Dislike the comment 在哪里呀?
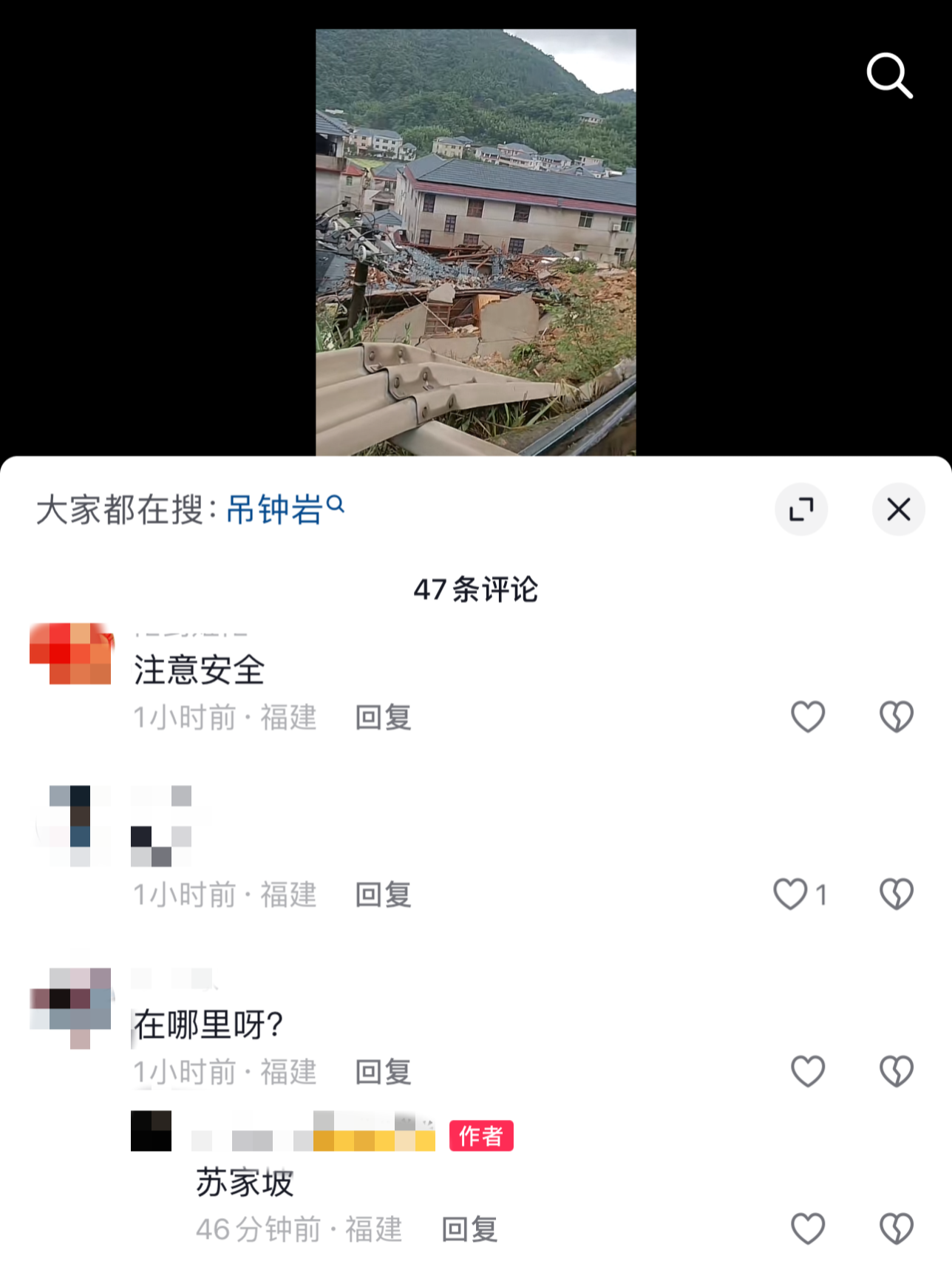The image size is (952, 1267). pyautogui.click(x=896, y=1071)
